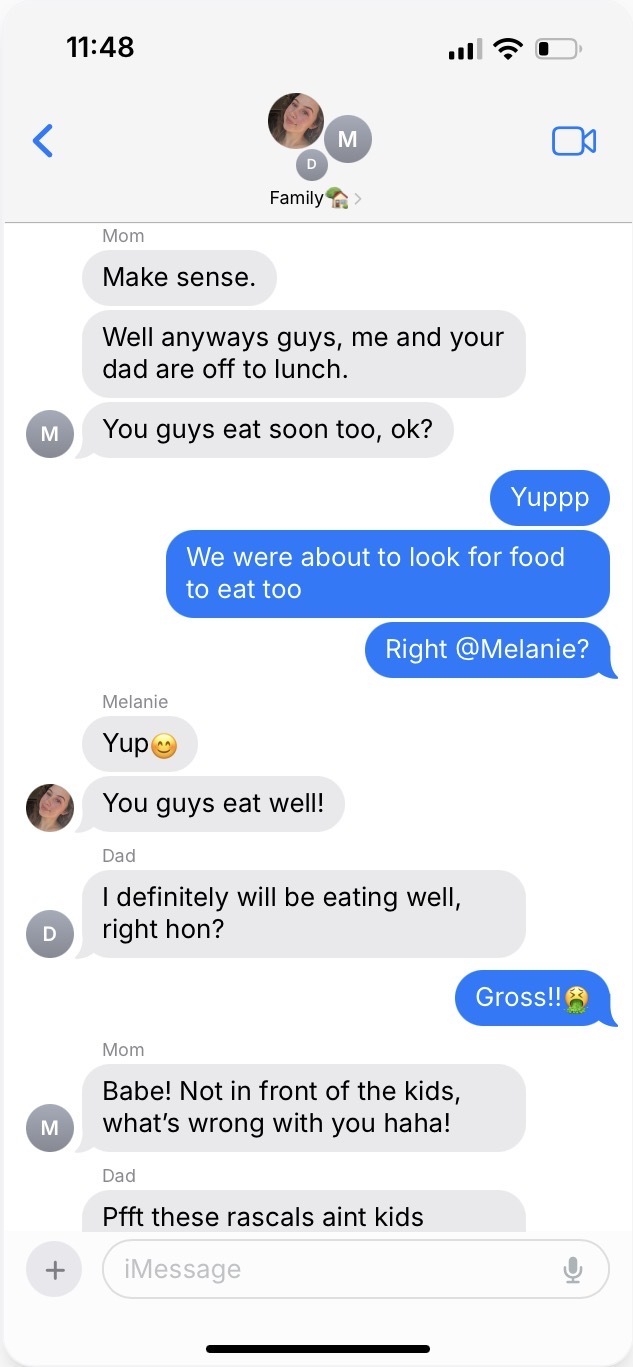
Task: Tap Melanie's avatar beside her message
Action: (50, 808)
